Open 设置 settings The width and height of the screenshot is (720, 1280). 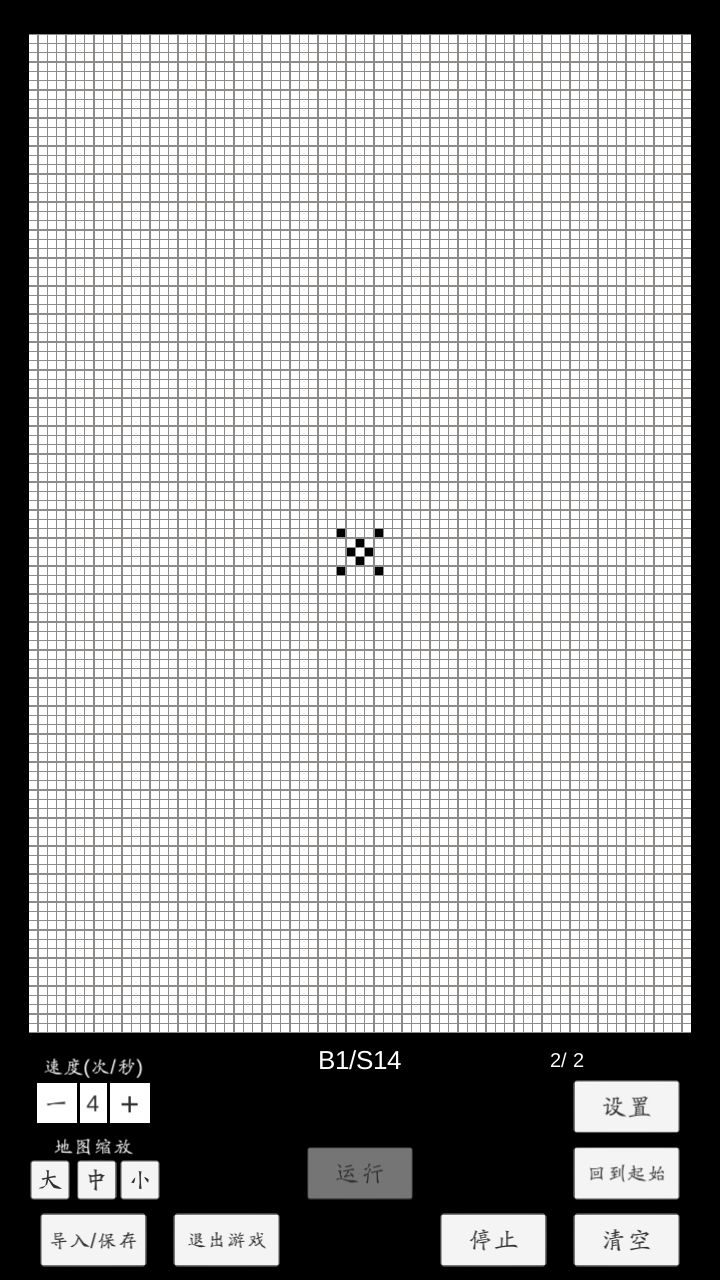point(626,1106)
